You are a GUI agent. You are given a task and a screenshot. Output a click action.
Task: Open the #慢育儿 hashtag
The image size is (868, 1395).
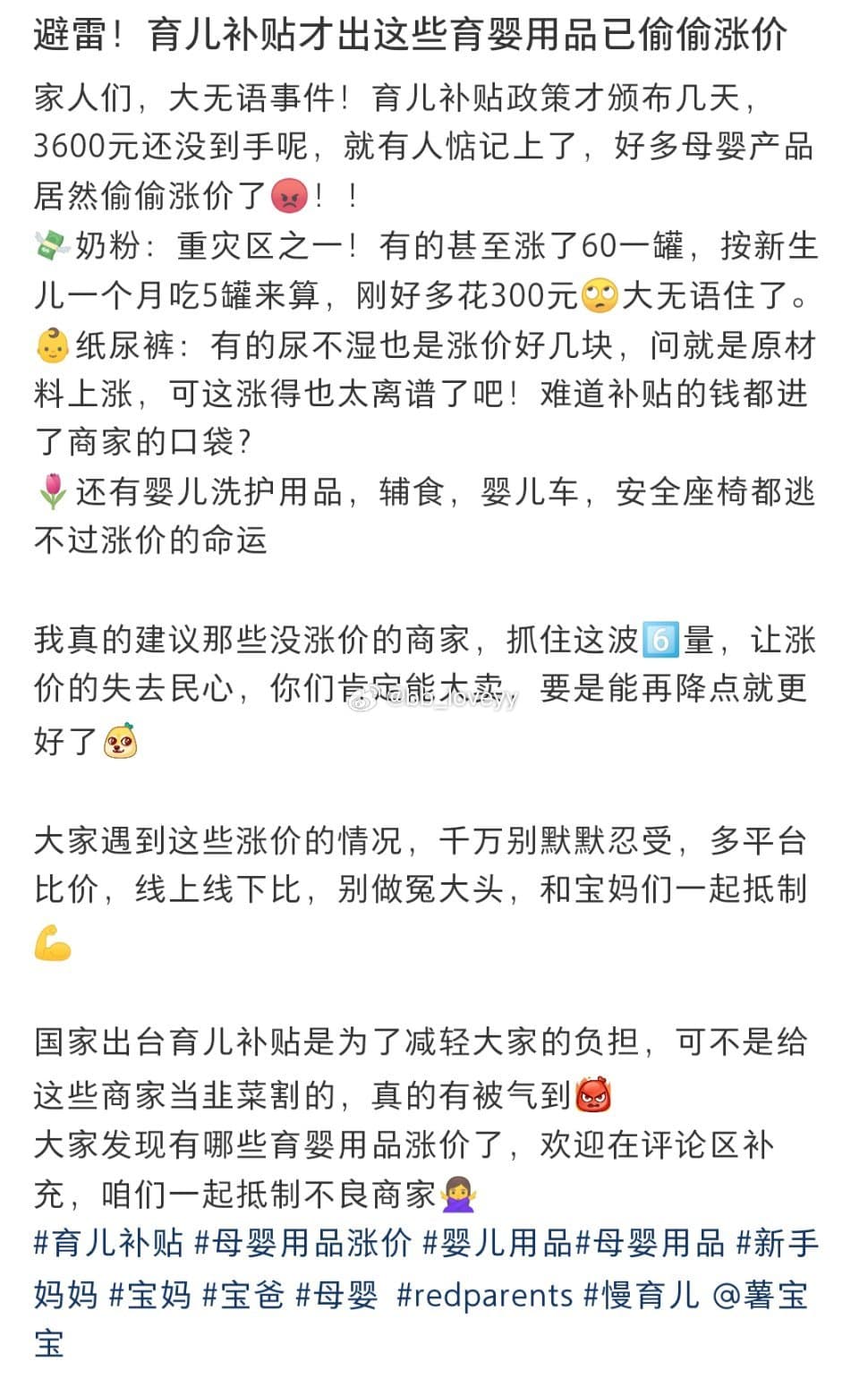(641, 1295)
